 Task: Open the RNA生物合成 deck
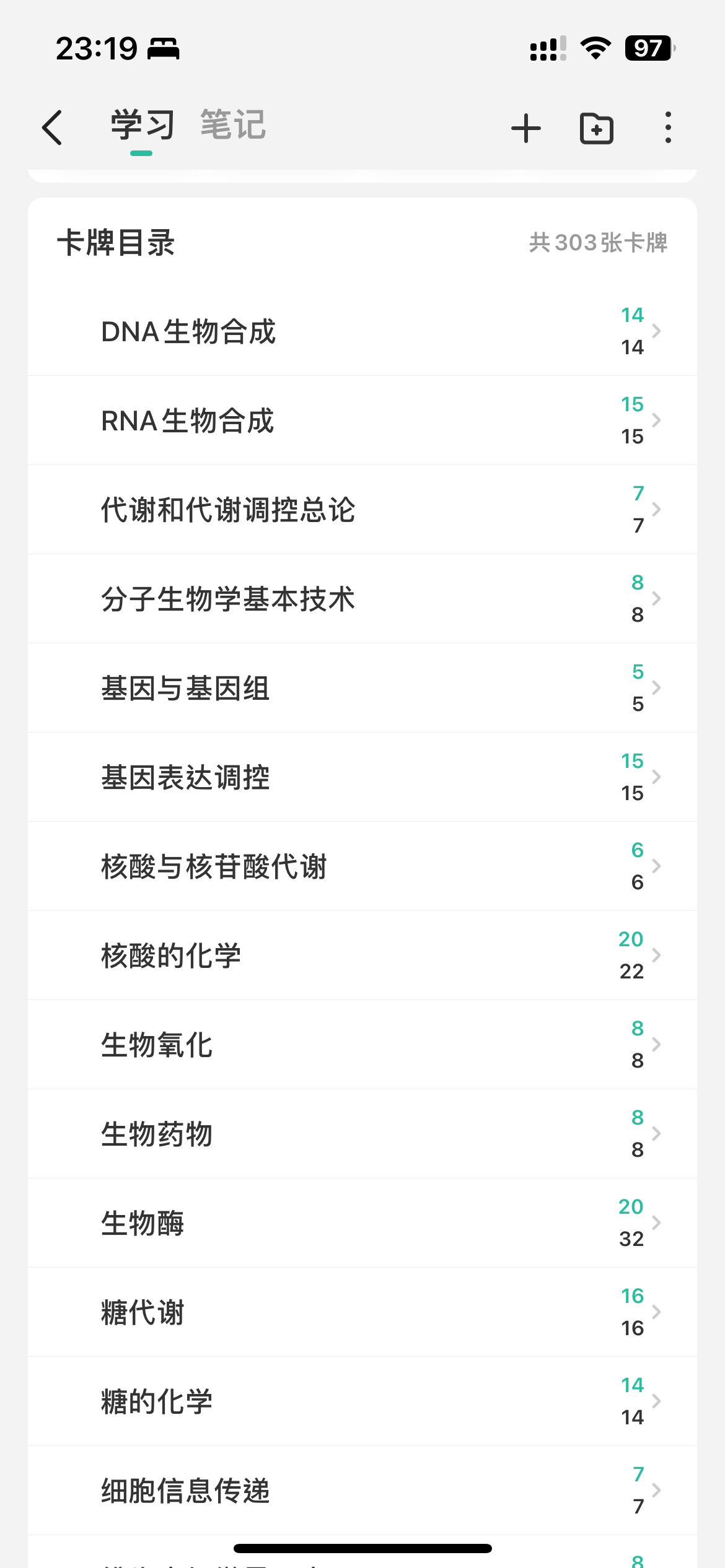362,420
